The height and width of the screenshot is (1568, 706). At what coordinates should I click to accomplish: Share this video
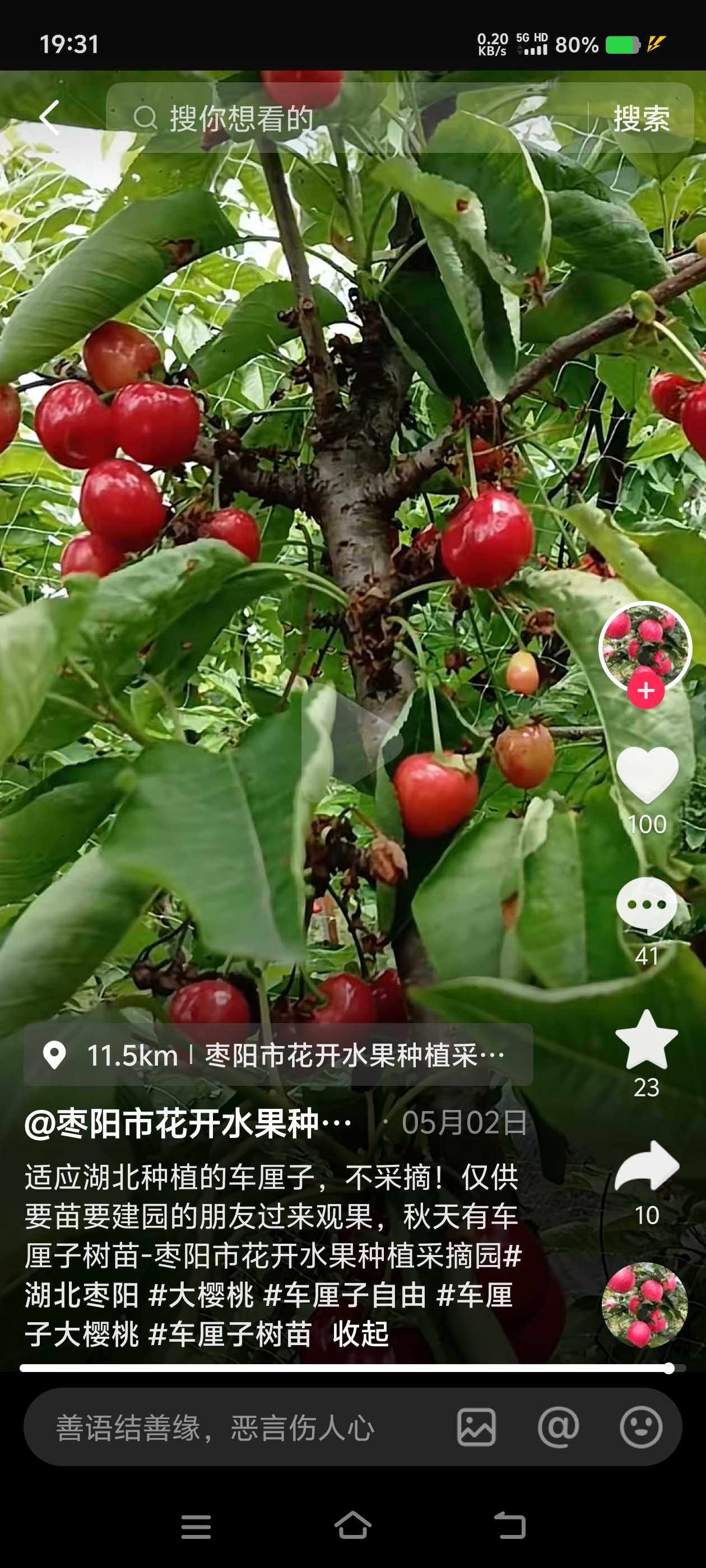click(x=647, y=1166)
